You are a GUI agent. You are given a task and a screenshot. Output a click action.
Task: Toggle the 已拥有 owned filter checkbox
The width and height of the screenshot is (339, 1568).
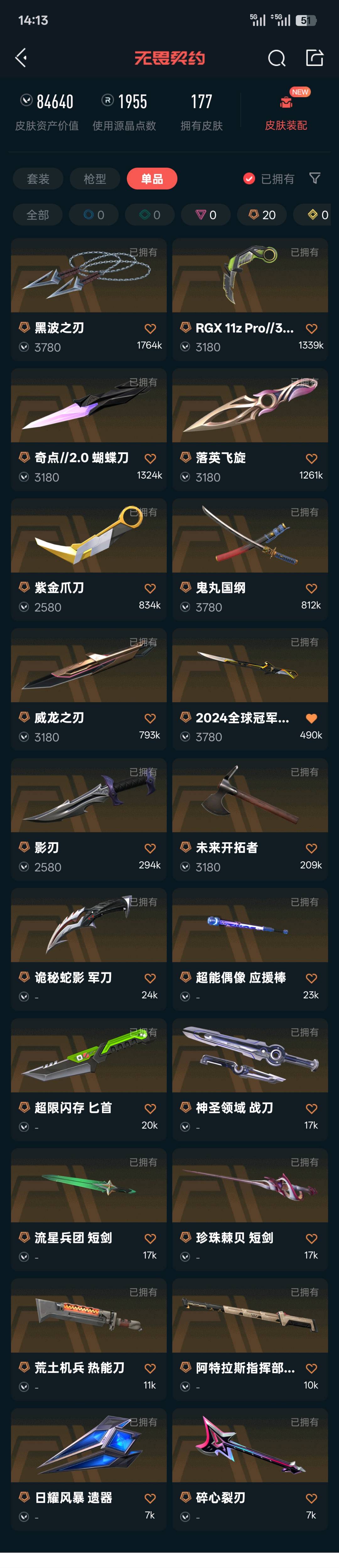(x=249, y=178)
